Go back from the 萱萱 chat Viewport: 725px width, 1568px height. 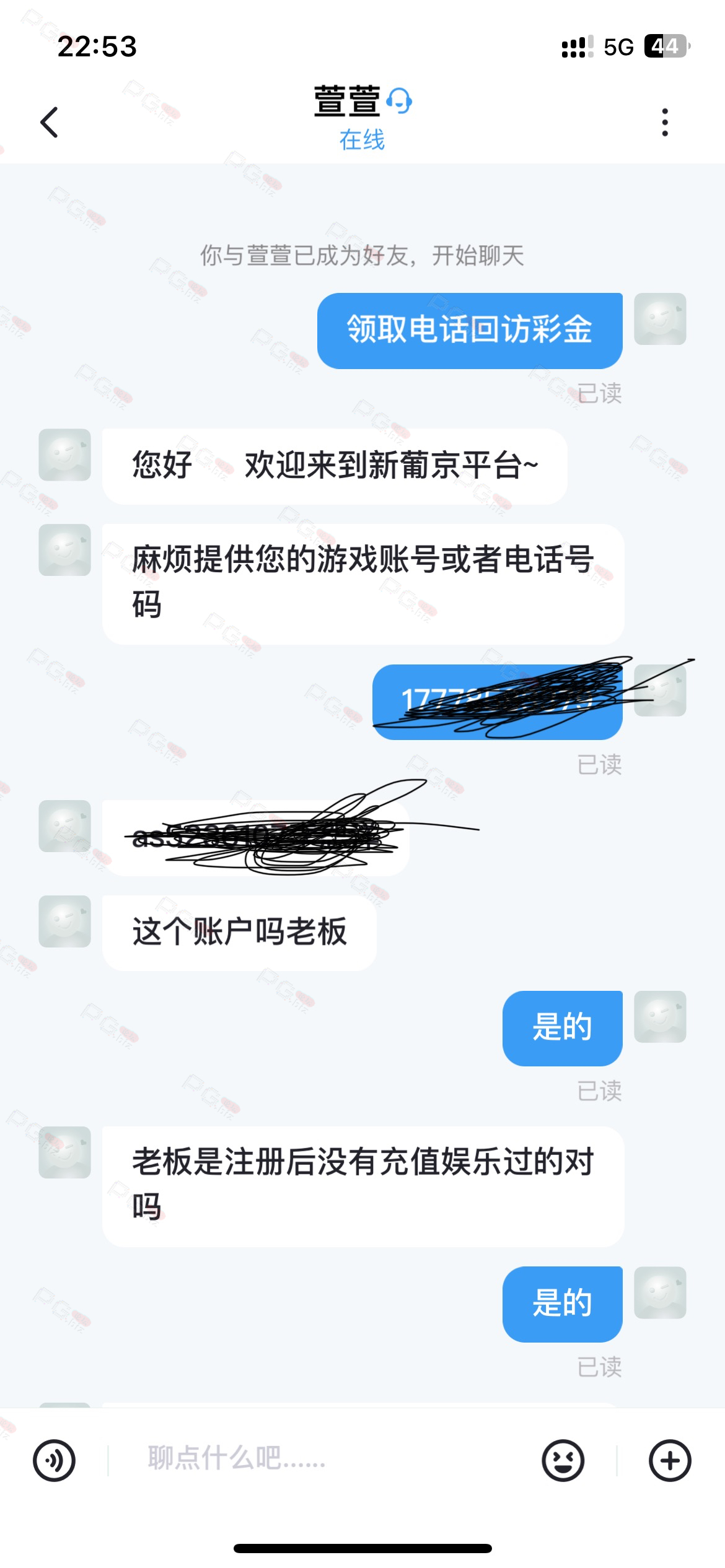(x=50, y=122)
